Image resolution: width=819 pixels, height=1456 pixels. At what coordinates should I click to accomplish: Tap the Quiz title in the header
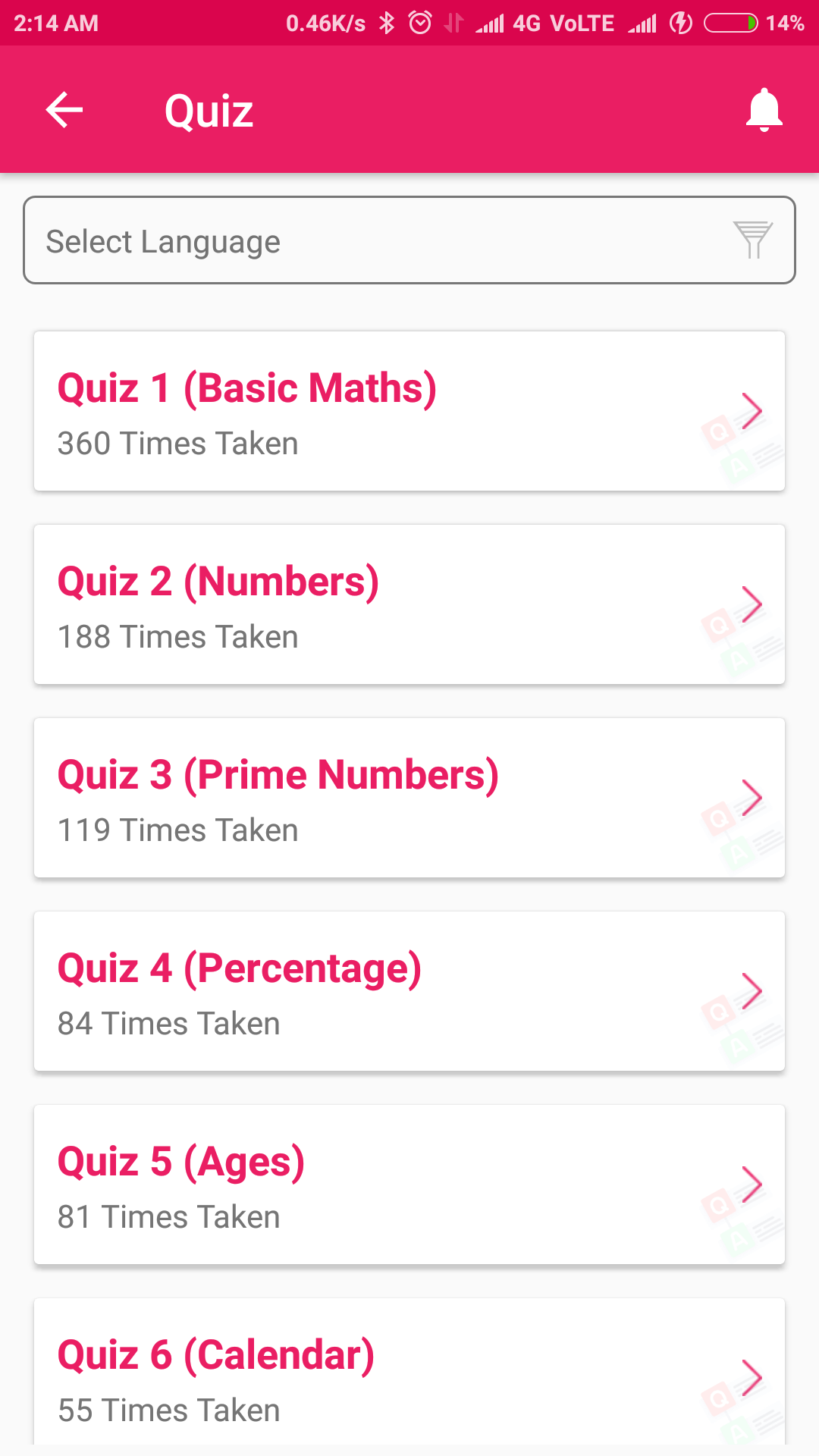point(209,109)
